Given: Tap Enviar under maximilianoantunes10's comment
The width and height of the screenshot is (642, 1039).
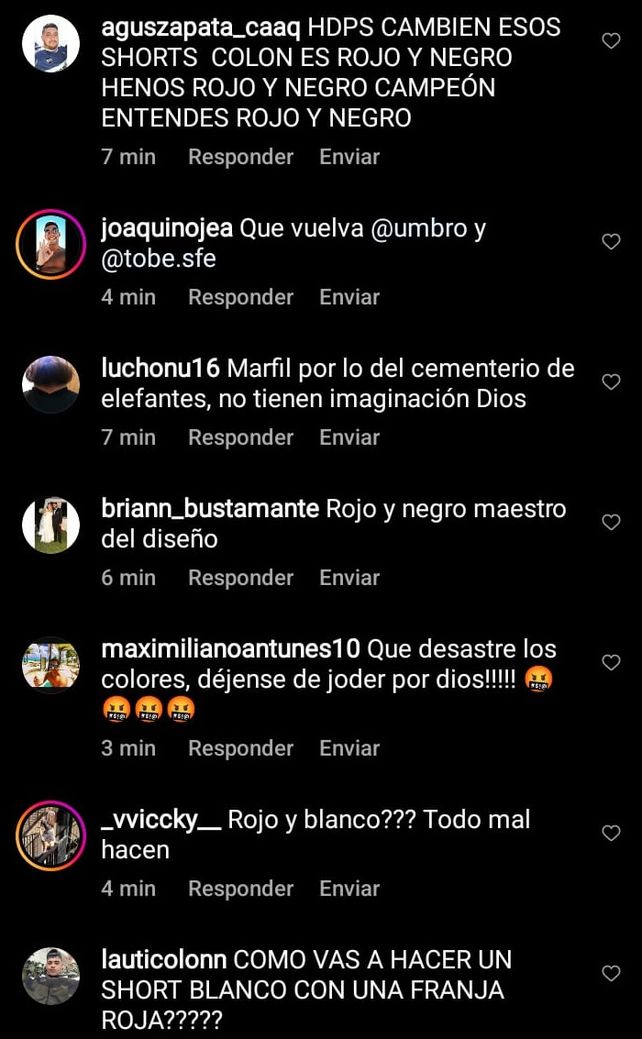Looking at the screenshot, I should pos(349,748).
